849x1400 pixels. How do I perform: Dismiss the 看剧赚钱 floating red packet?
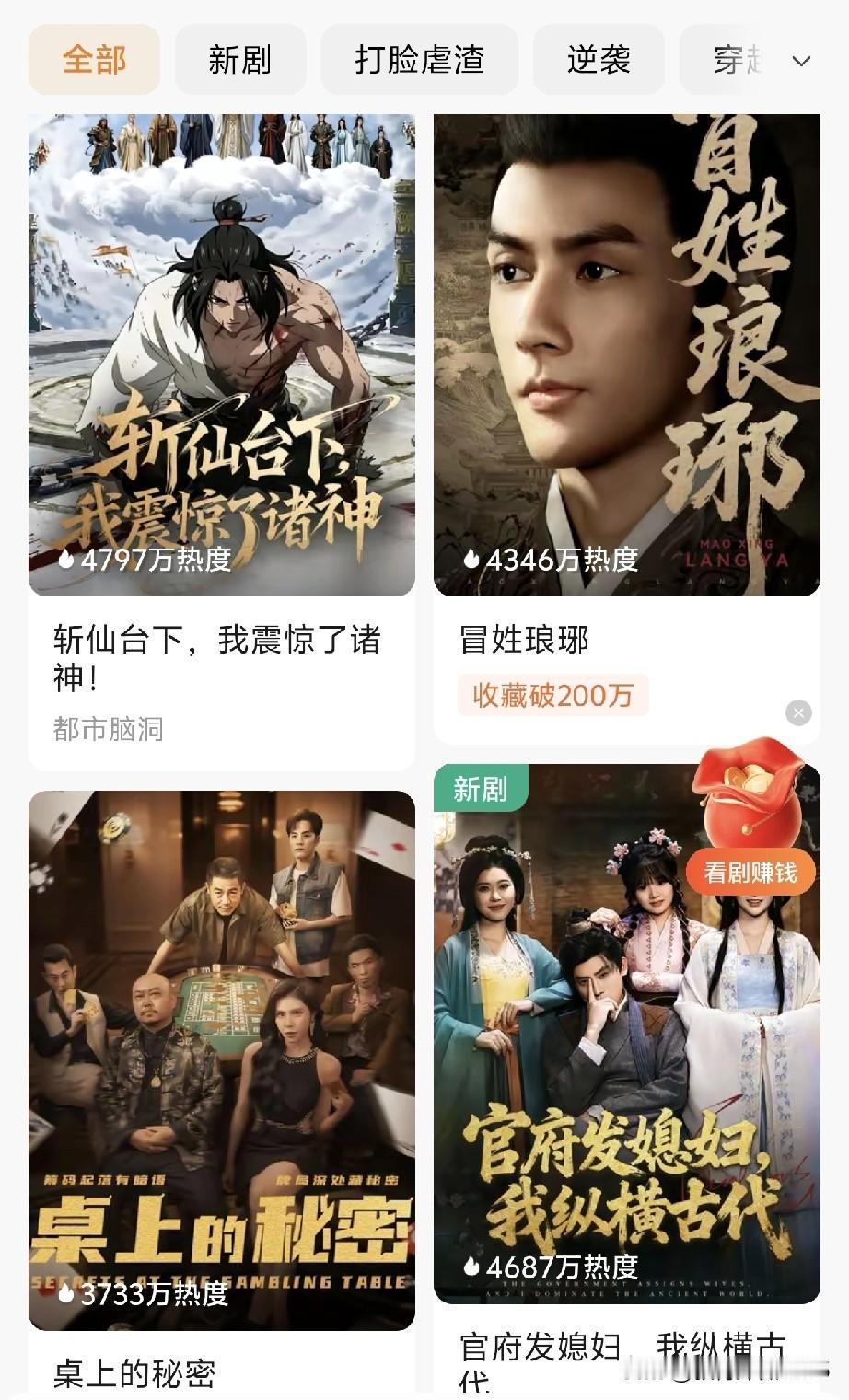[x=798, y=712]
